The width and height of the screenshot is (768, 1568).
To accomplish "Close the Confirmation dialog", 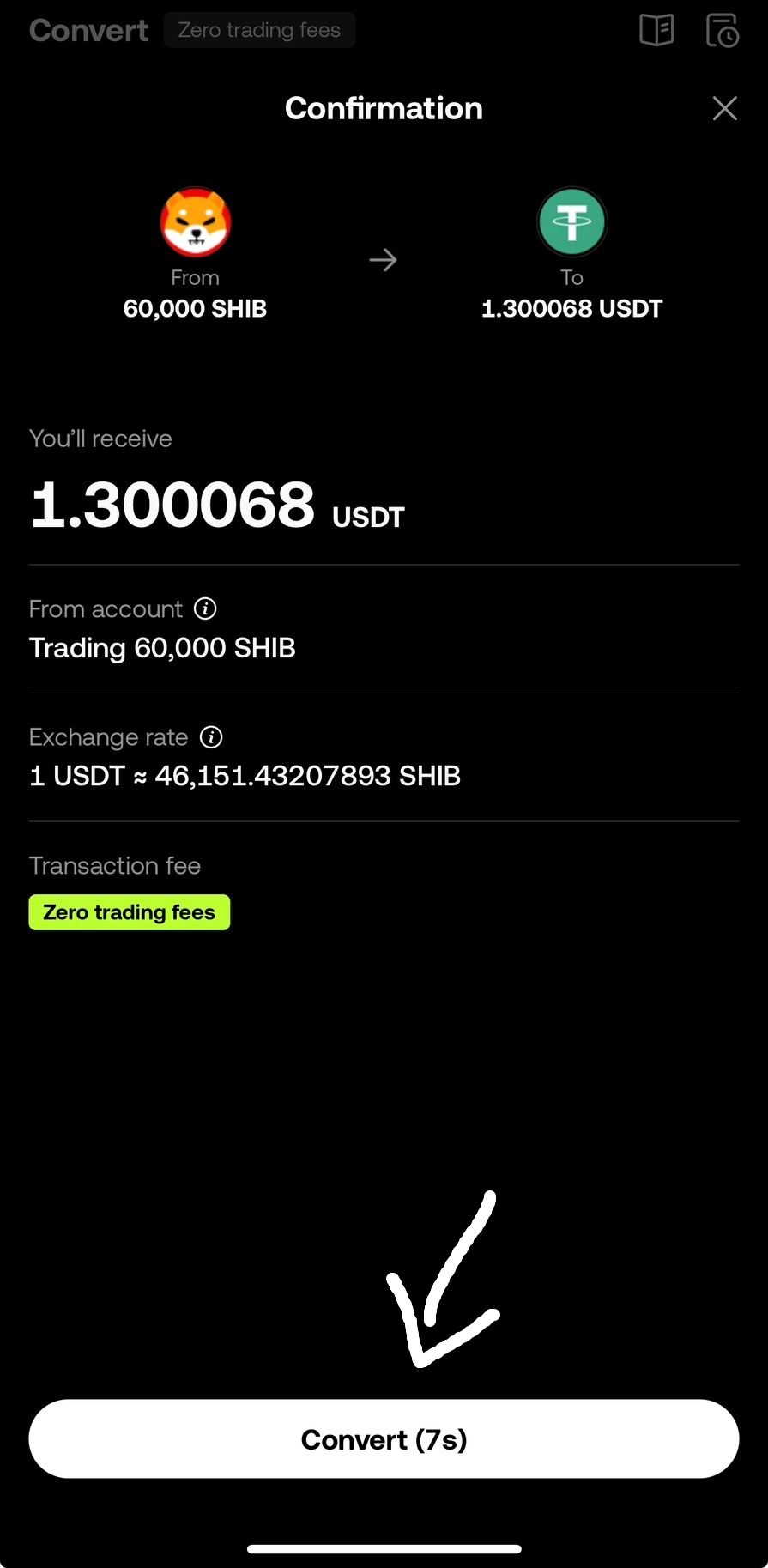I will point(724,108).
